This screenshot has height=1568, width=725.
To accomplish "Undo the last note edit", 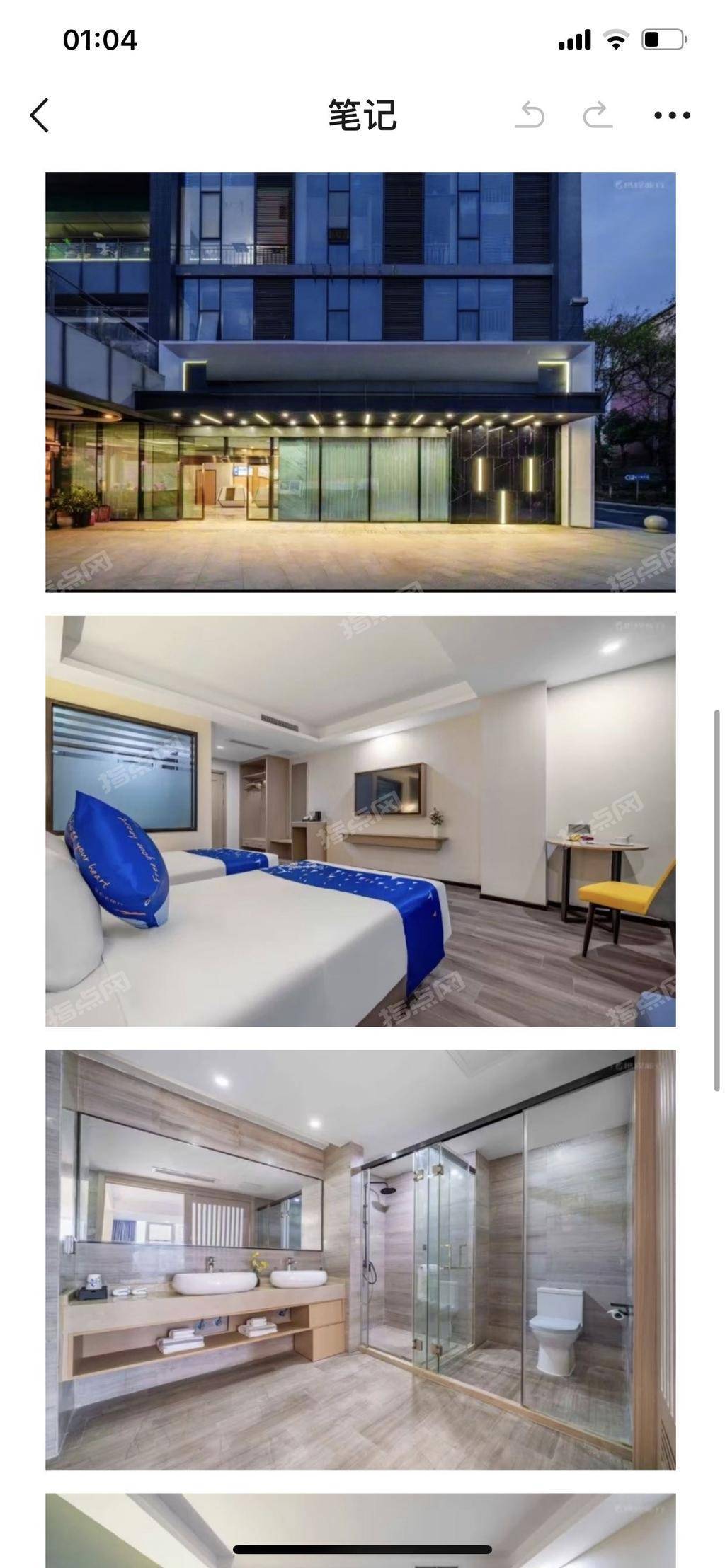I will pos(530,115).
